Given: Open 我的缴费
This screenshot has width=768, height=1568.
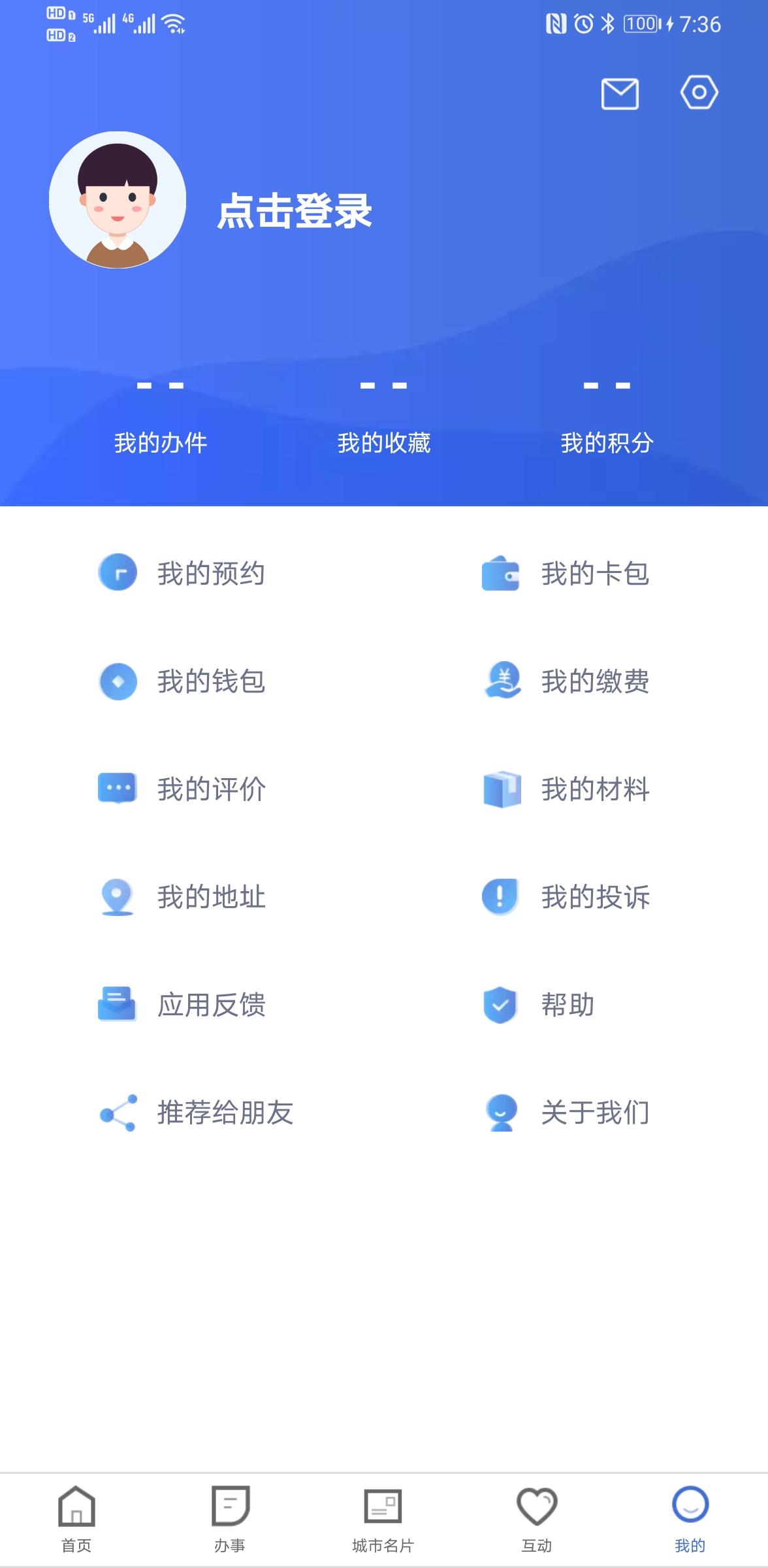Looking at the screenshot, I should pos(566,681).
